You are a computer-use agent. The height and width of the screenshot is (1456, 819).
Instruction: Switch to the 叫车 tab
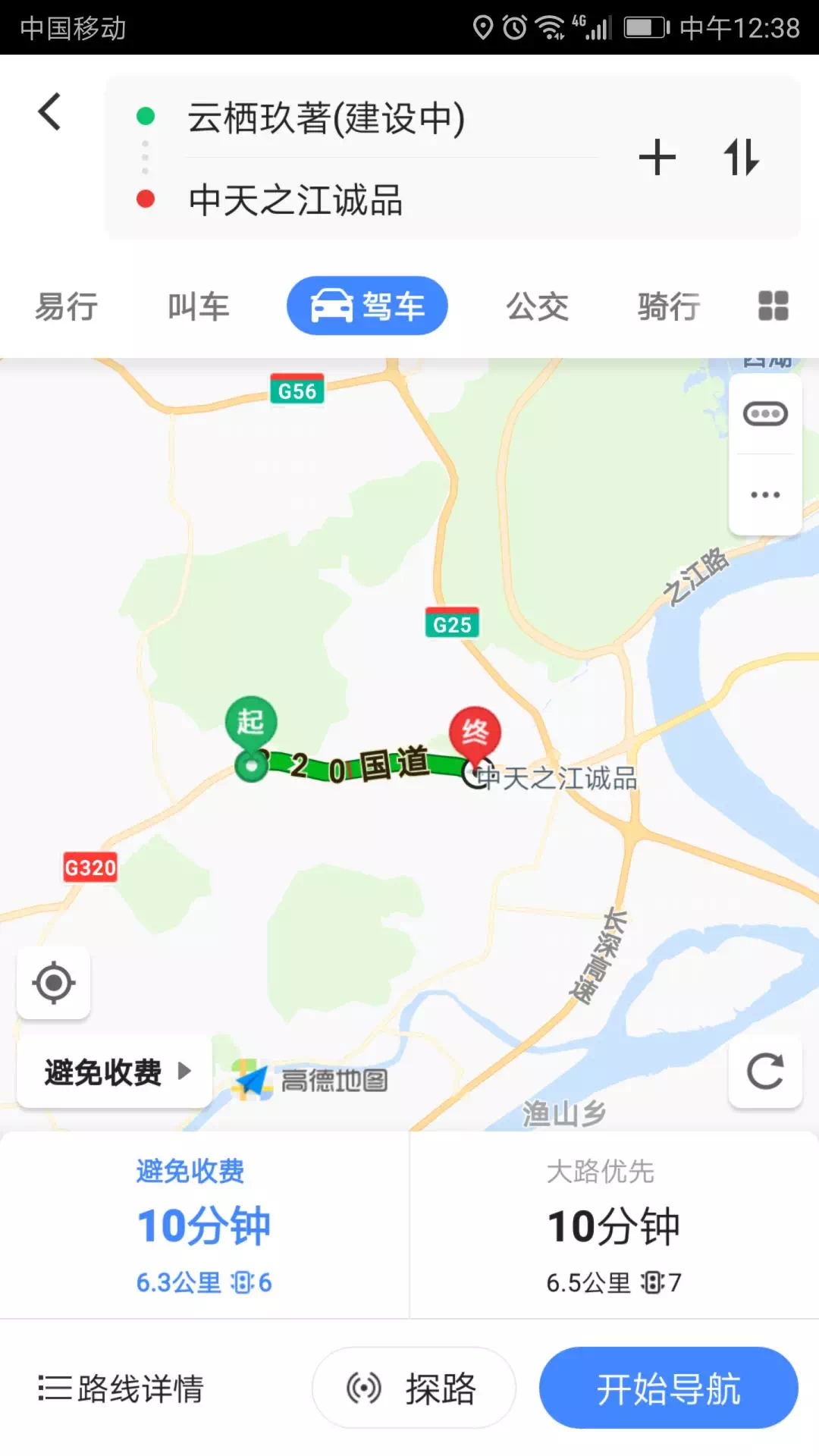199,306
